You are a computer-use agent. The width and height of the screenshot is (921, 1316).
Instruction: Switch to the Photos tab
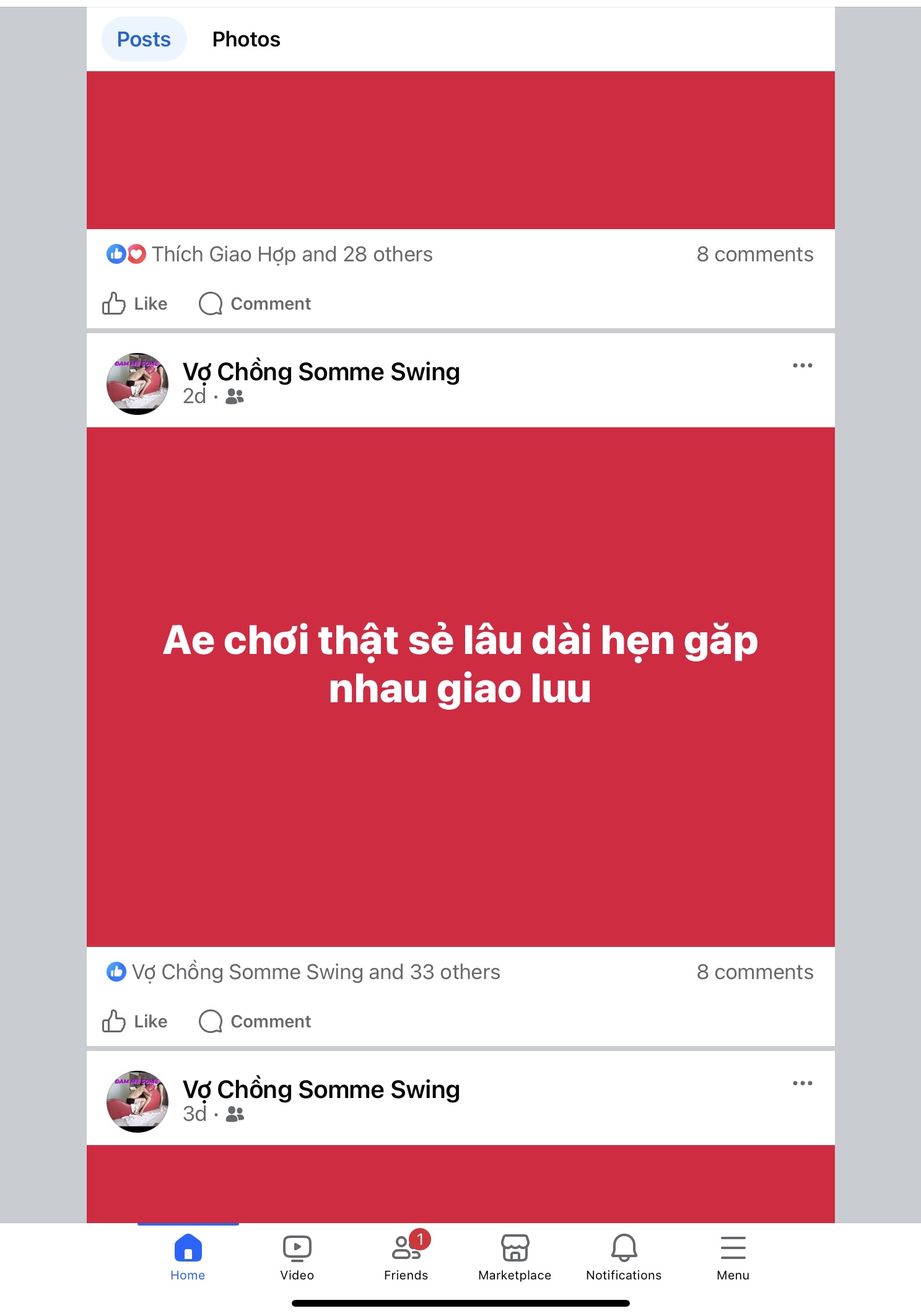click(x=246, y=40)
